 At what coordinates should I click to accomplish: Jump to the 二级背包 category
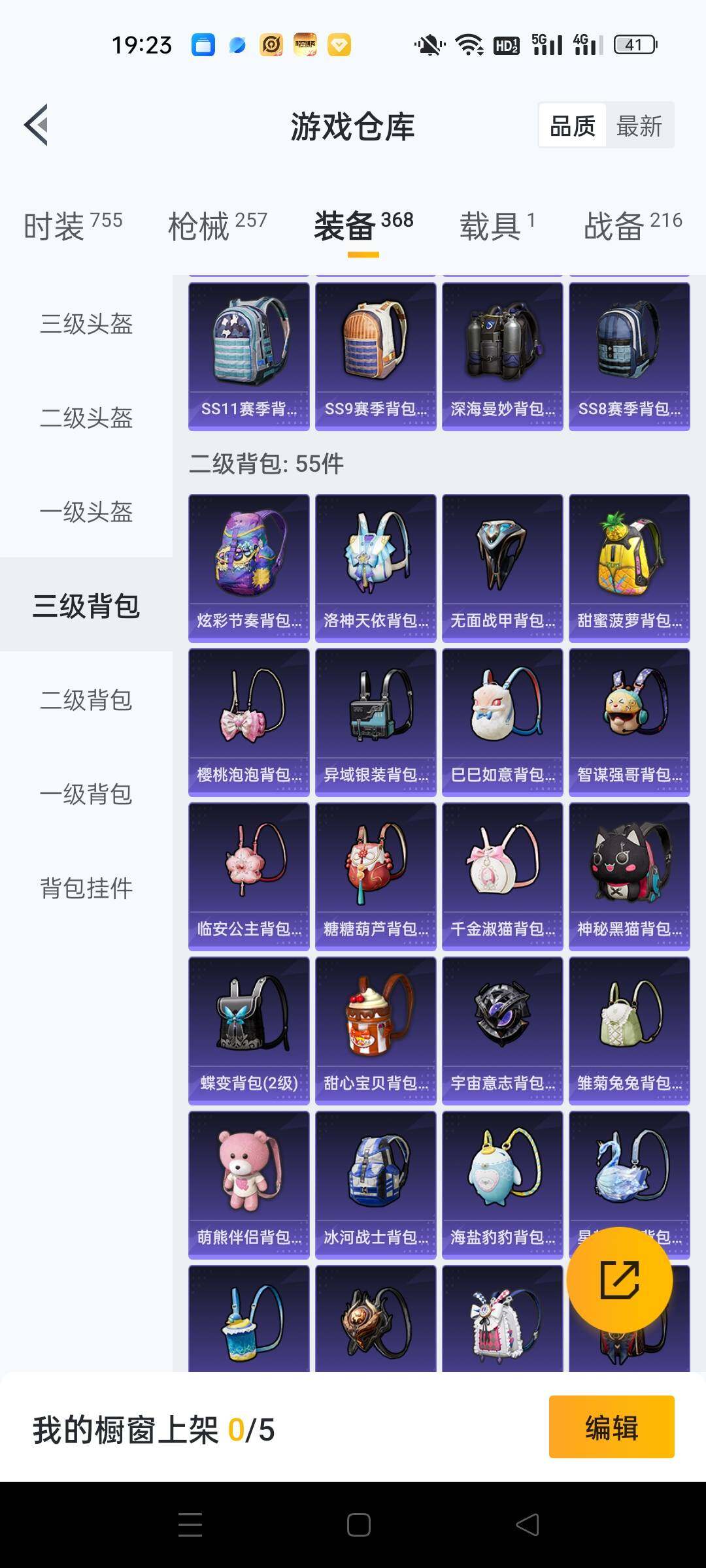click(86, 700)
